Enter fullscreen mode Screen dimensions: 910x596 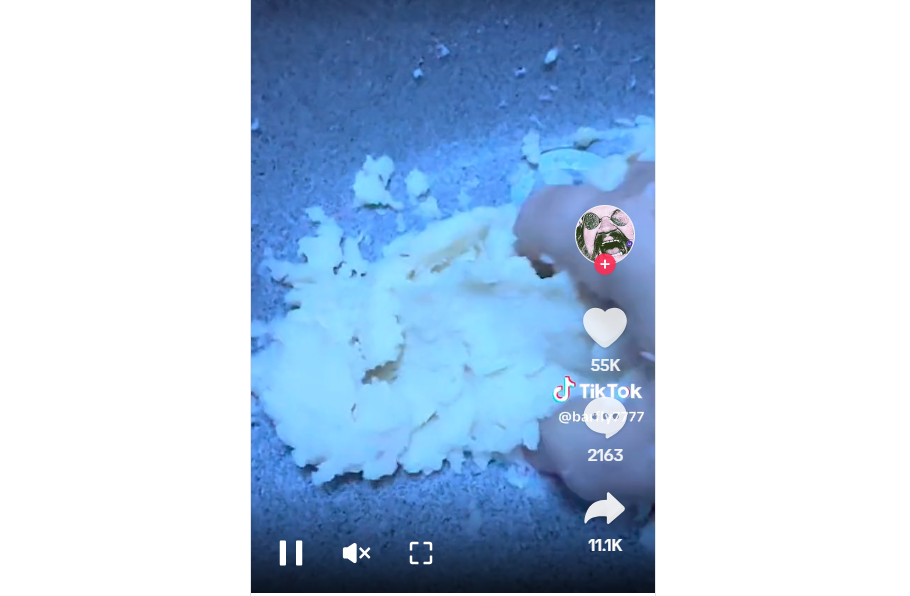[421, 553]
